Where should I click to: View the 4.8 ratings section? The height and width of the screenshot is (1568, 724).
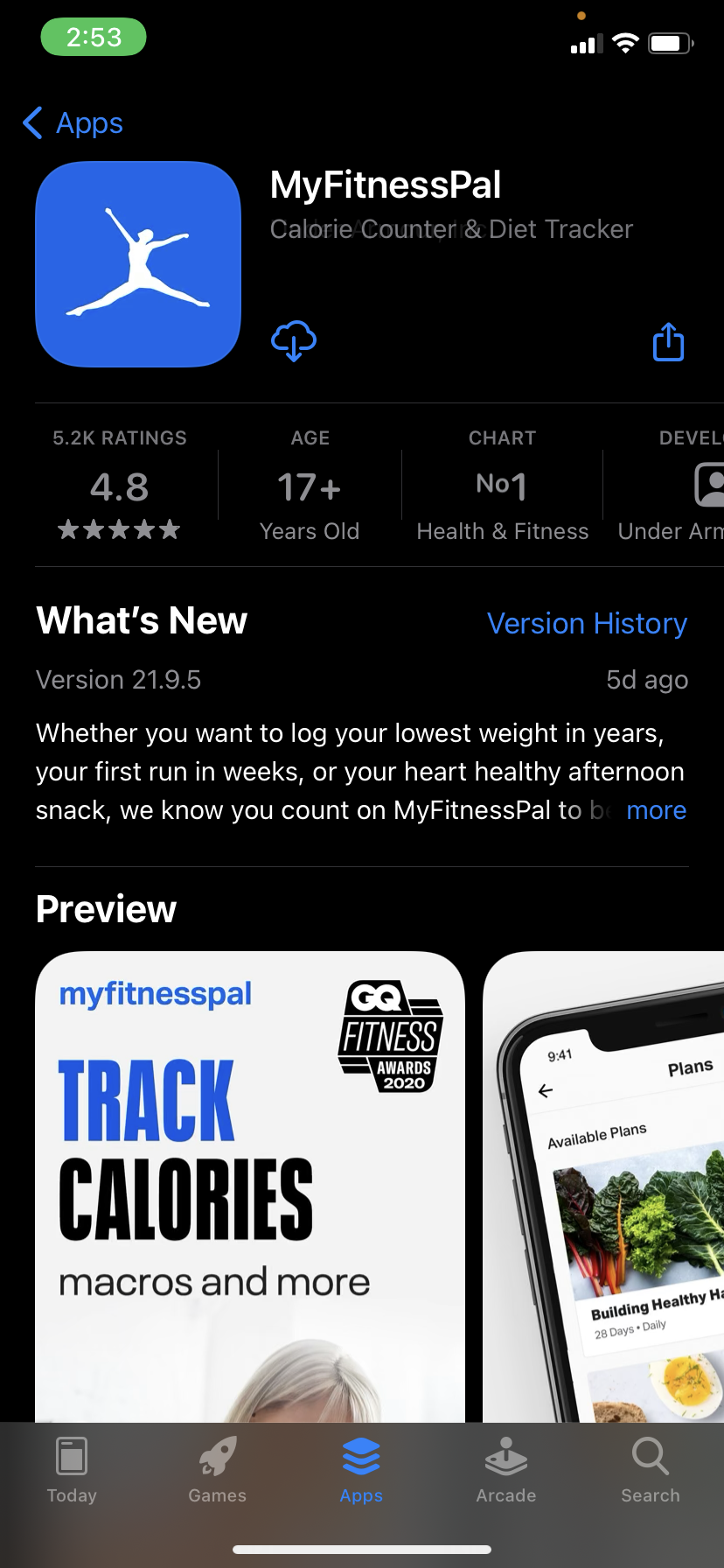[x=120, y=485]
